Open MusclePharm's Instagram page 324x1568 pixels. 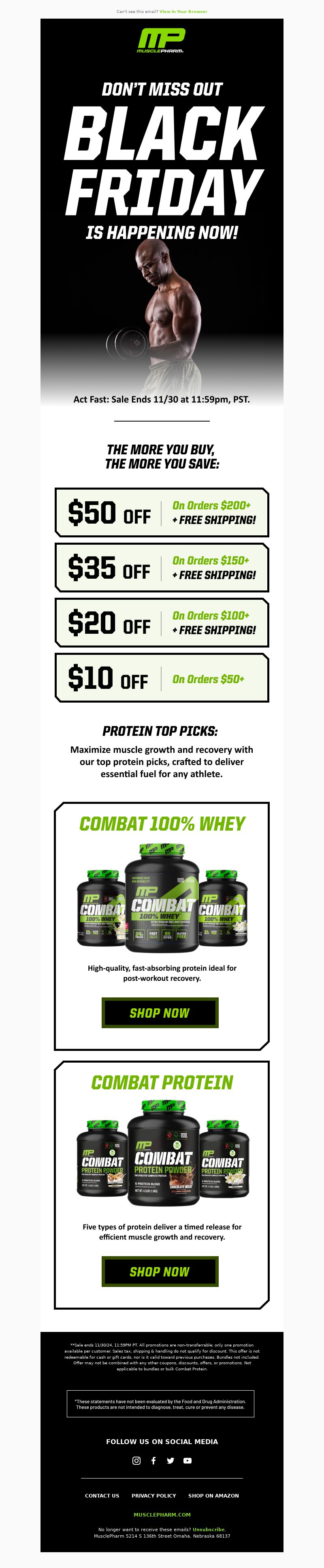136,1460
